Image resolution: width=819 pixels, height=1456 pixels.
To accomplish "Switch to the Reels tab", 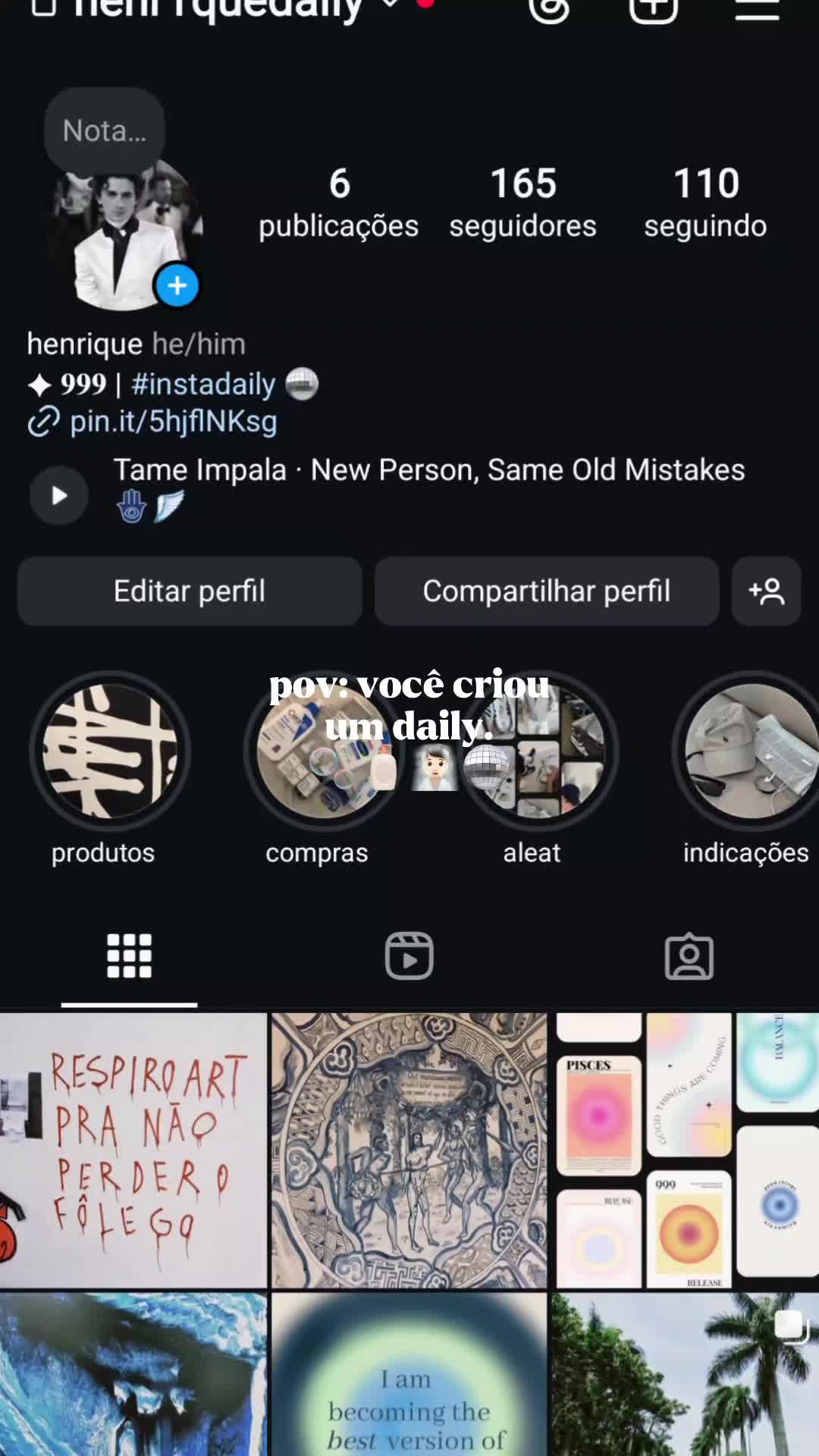I will pyautogui.click(x=409, y=956).
